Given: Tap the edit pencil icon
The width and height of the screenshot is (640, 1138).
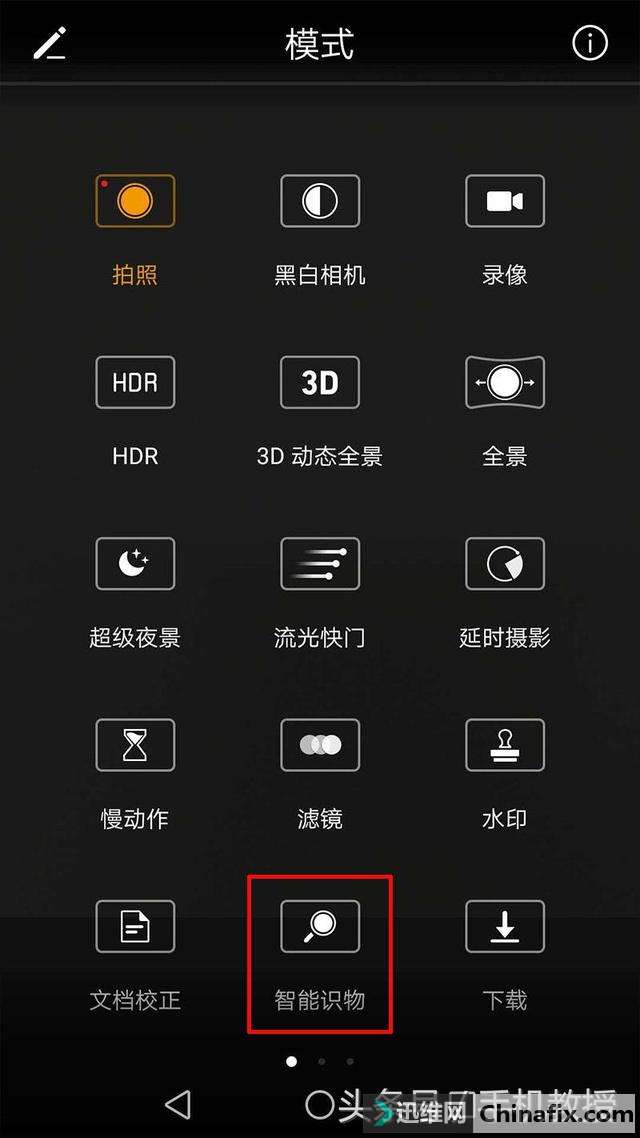Looking at the screenshot, I should [x=50, y=44].
